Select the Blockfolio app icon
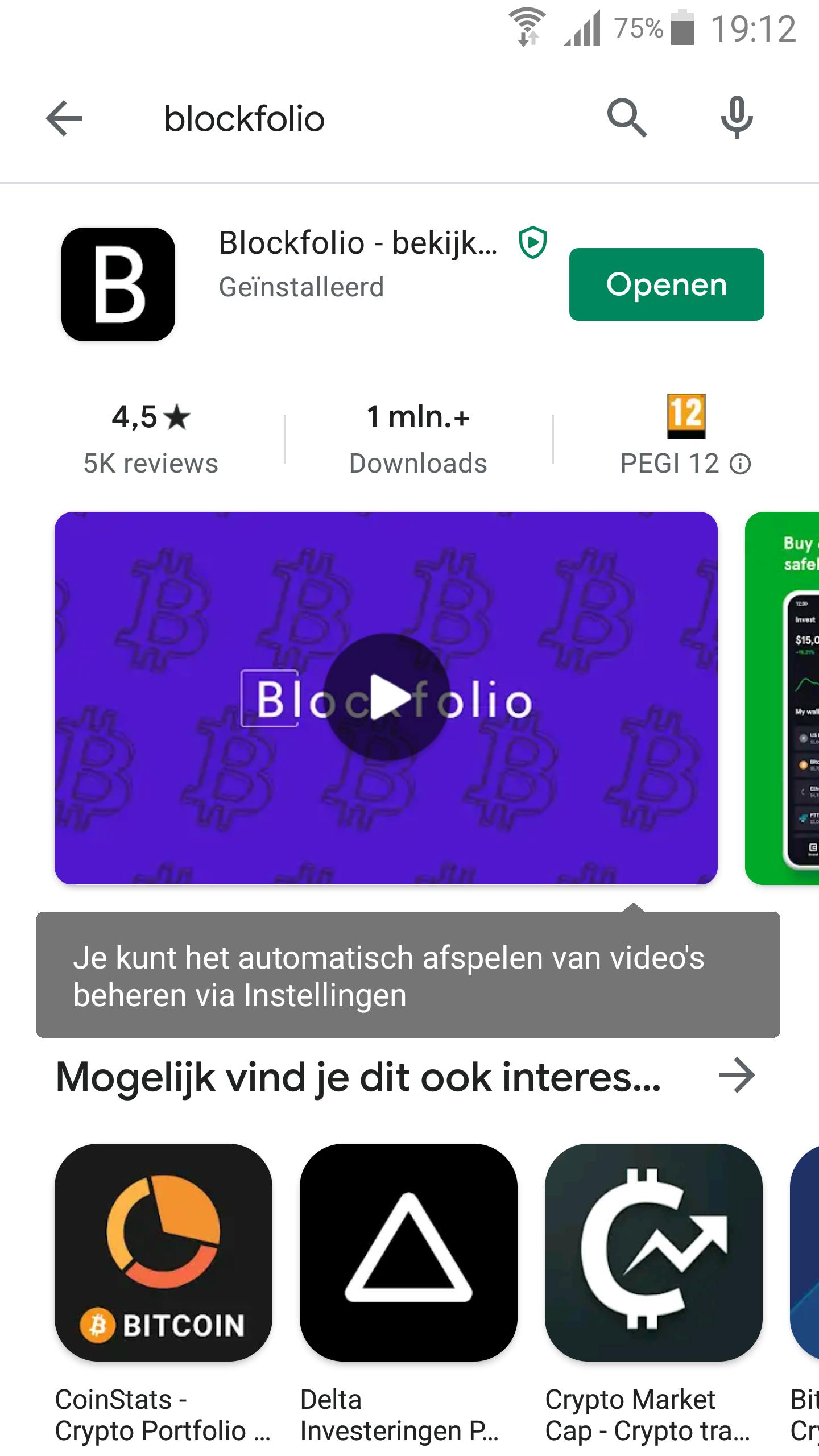This screenshot has width=819, height=1456. tap(117, 283)
